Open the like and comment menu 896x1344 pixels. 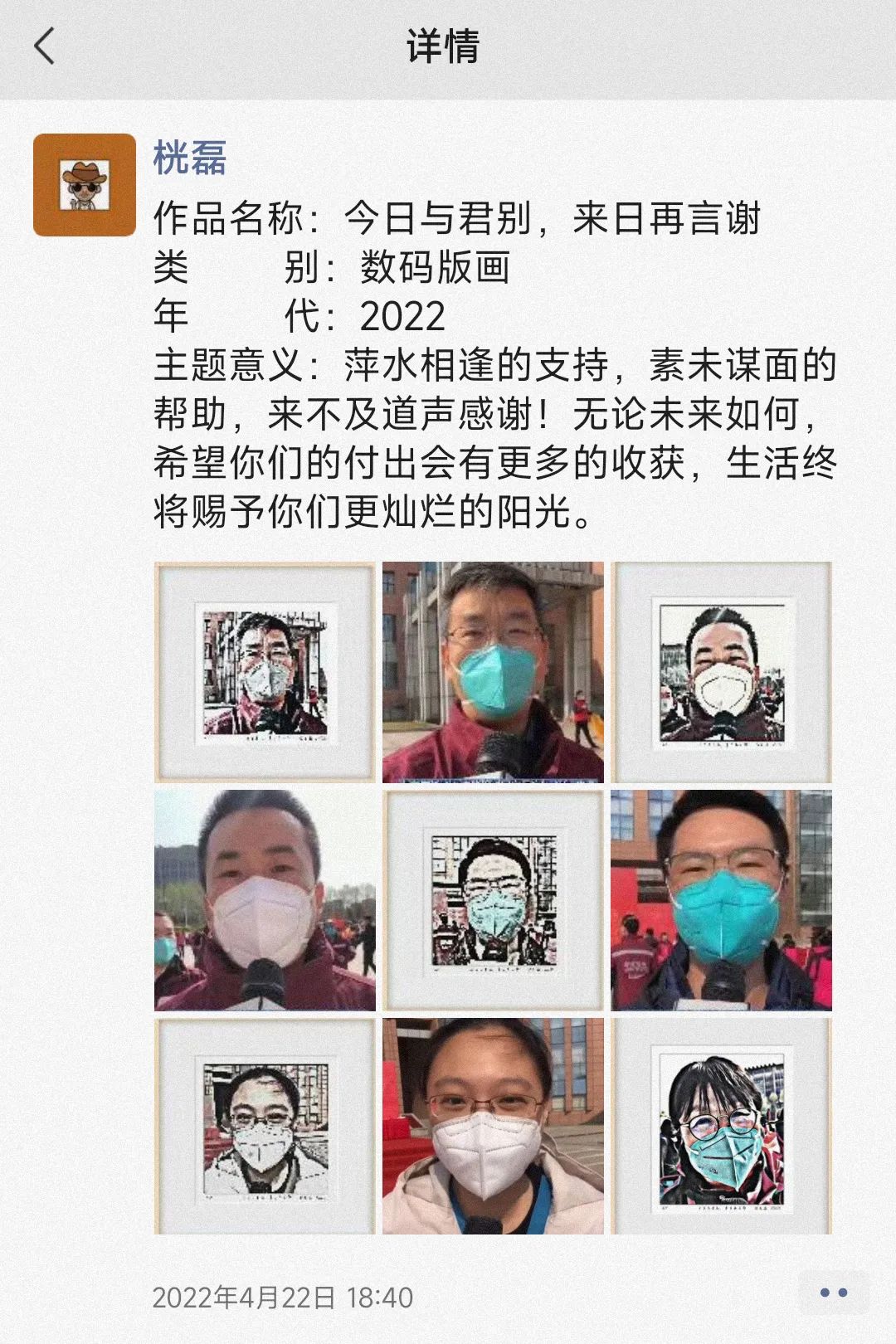pyautogui.click(x=833, y=1292)
